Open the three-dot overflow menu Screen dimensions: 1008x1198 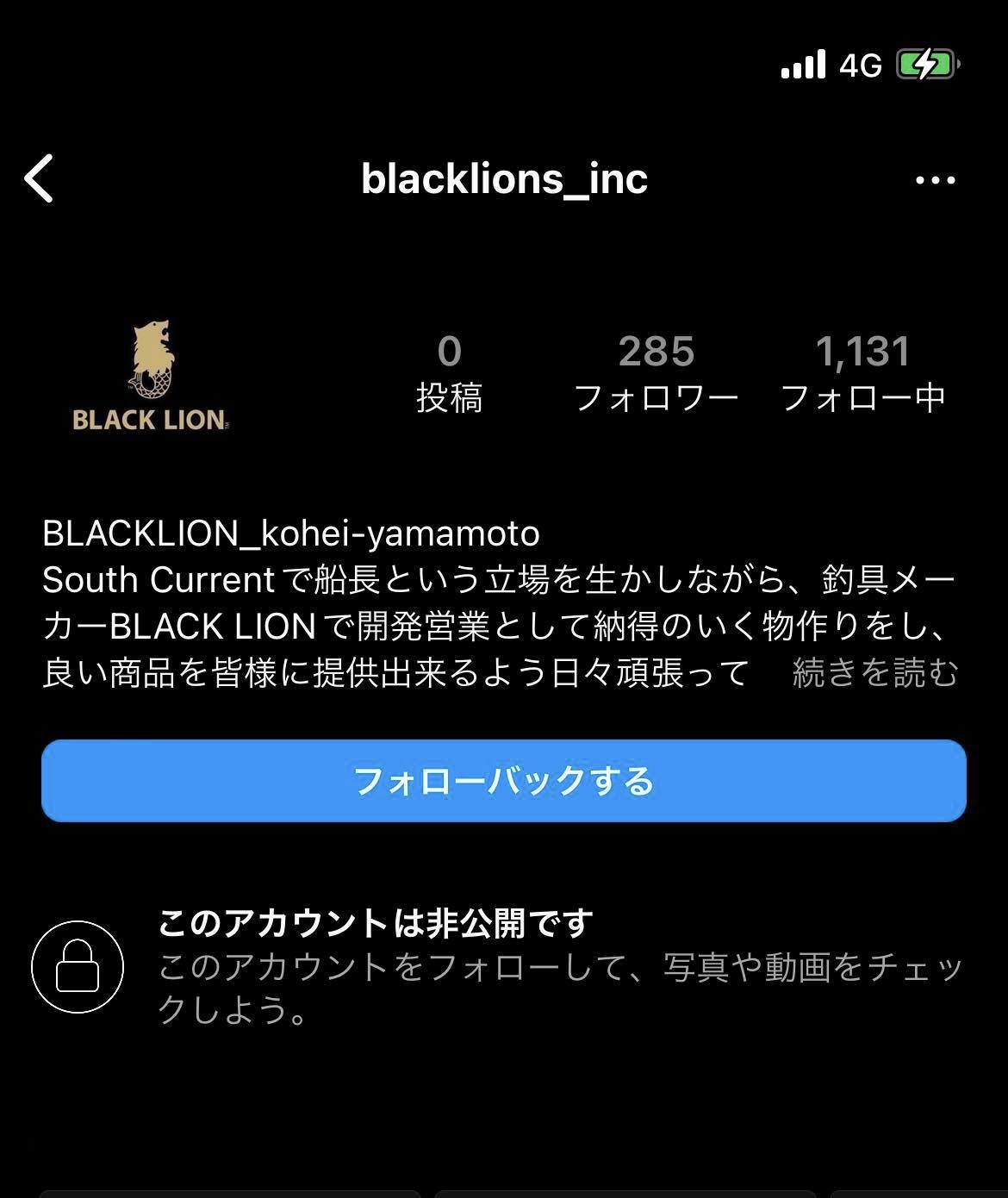pos(935,180)
